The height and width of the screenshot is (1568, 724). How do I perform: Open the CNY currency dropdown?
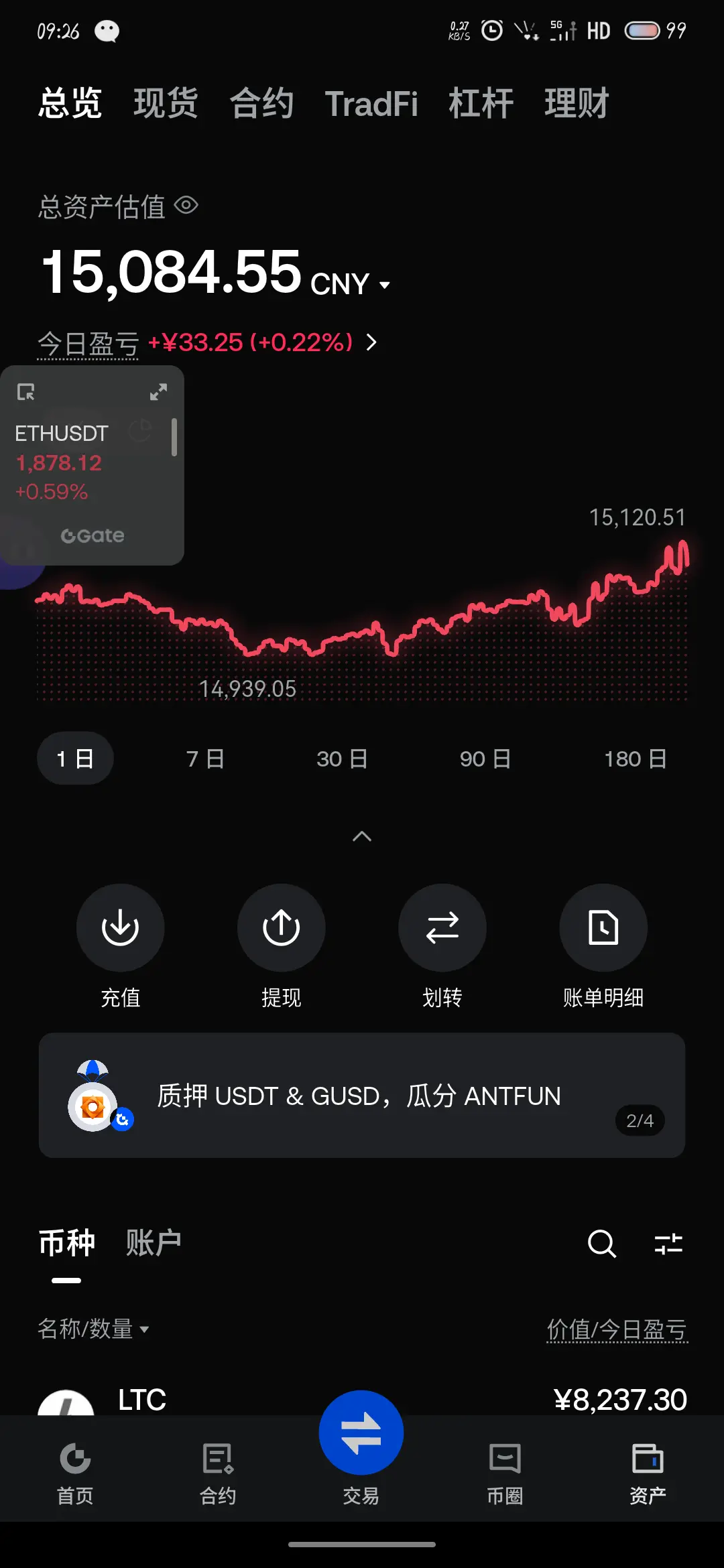pyautogui.click(x=350, y=284)
